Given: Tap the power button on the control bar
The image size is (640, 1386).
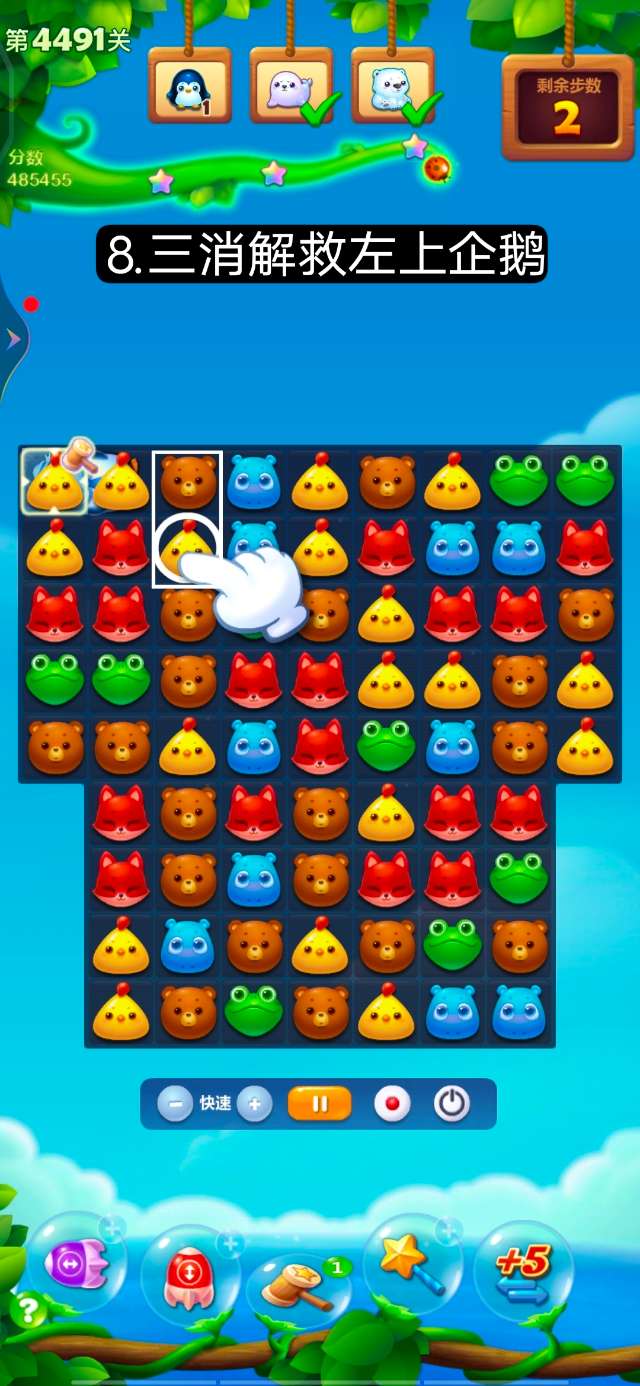Looking at the screenshot, I should coord(452,1104).
